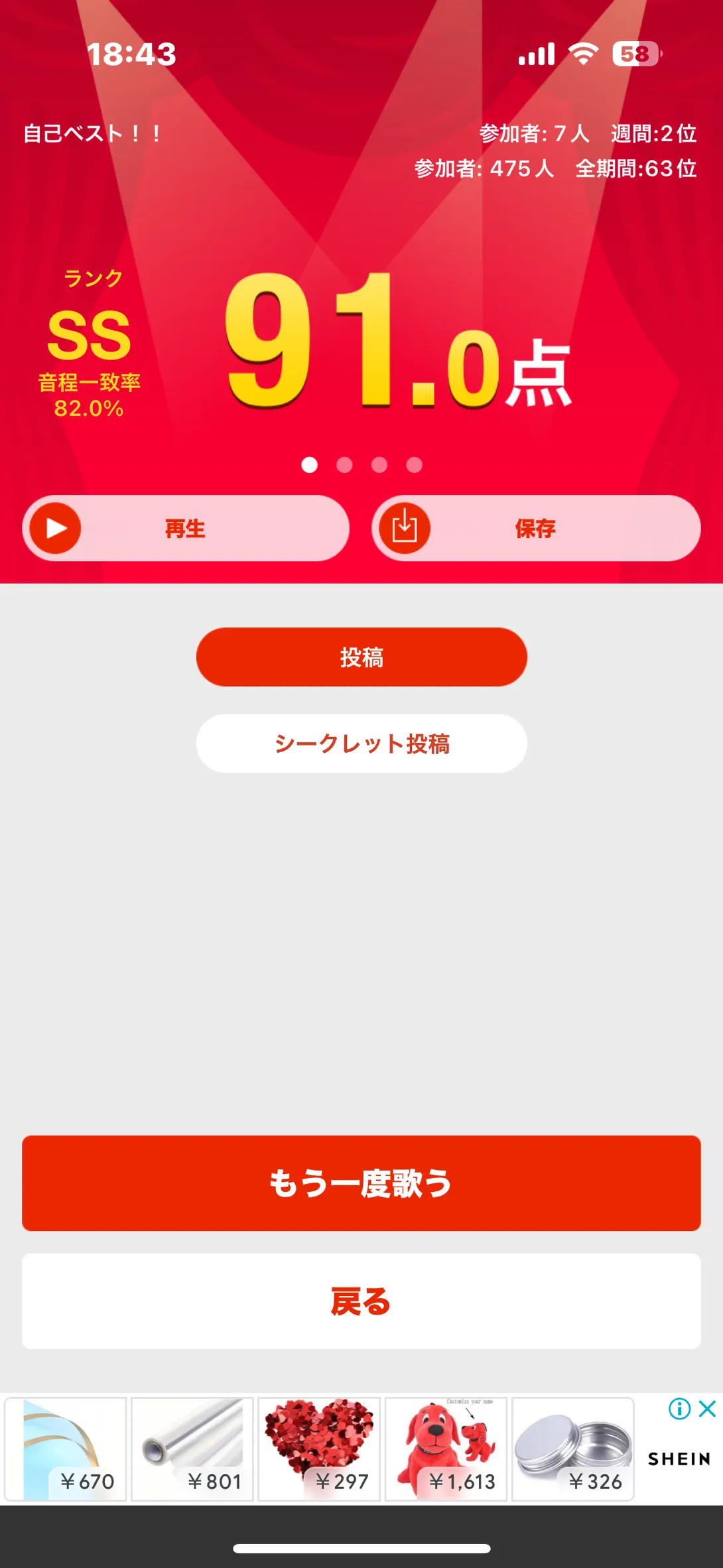The height and width of the screenshot is (1568, 723).
Task: Save the recording with 保存
Action: [x=535, y=529]
